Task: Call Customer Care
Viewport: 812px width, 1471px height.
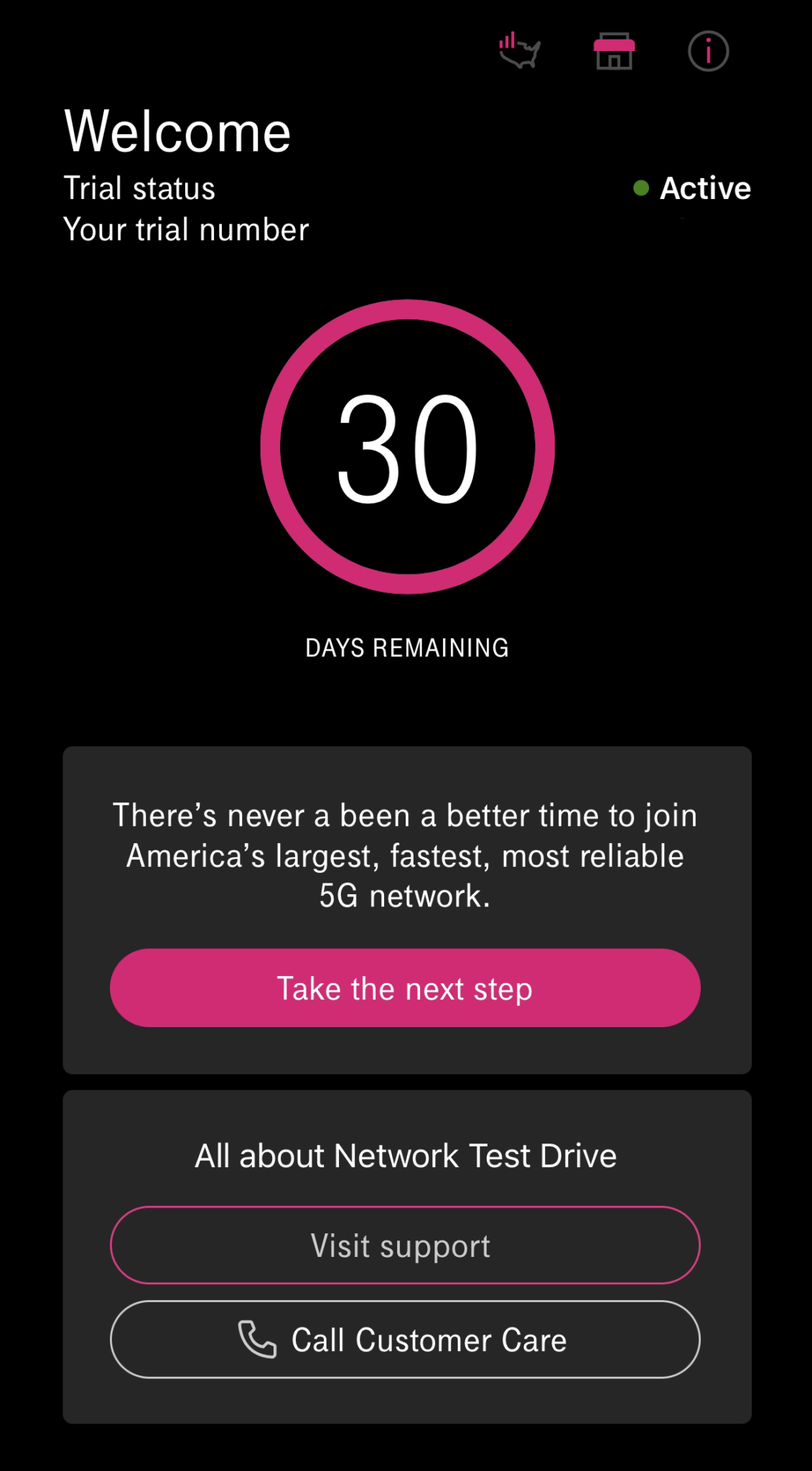Action: 405,1340
